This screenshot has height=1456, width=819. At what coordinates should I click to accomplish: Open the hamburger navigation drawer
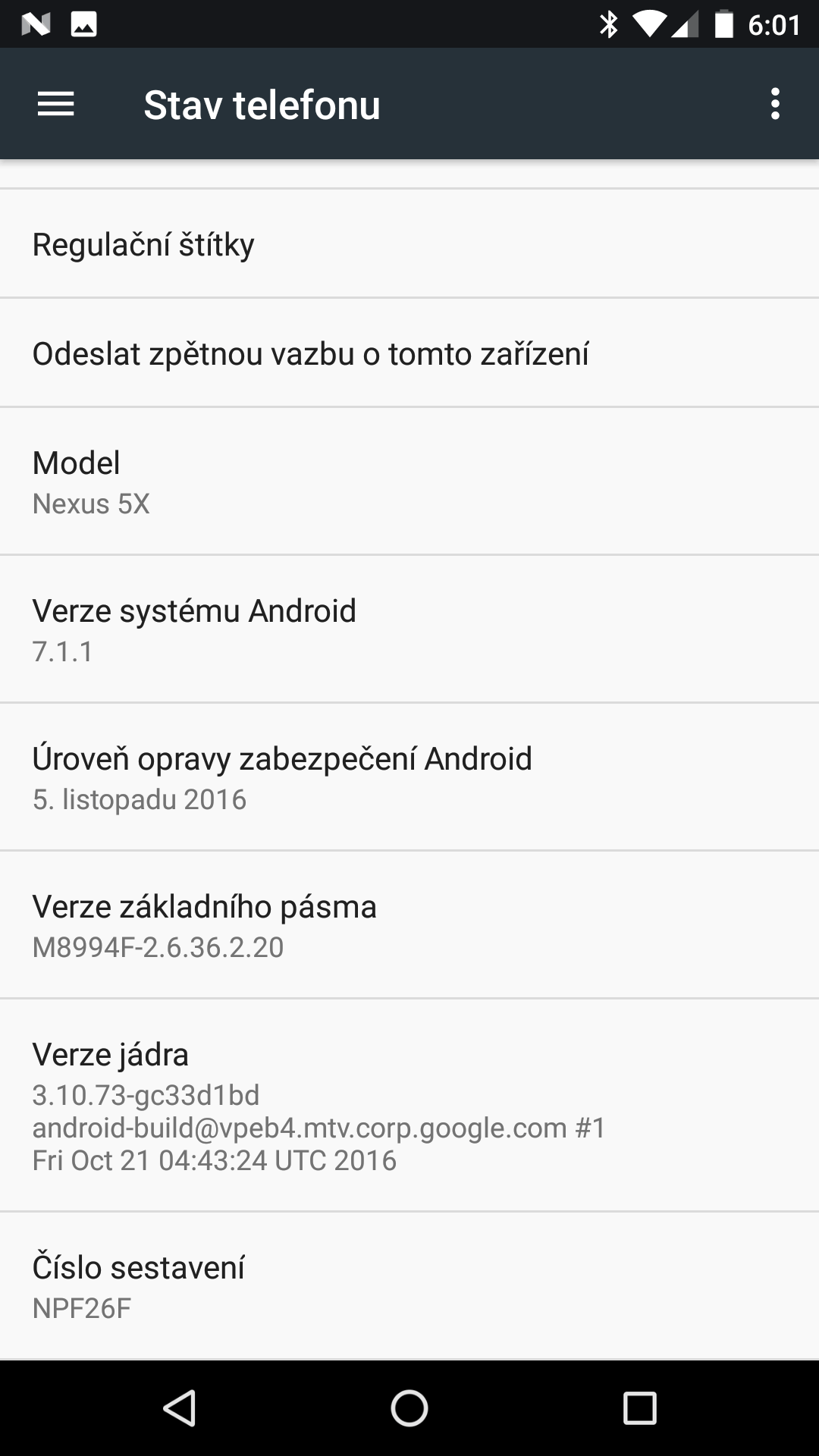pos(56,104)
